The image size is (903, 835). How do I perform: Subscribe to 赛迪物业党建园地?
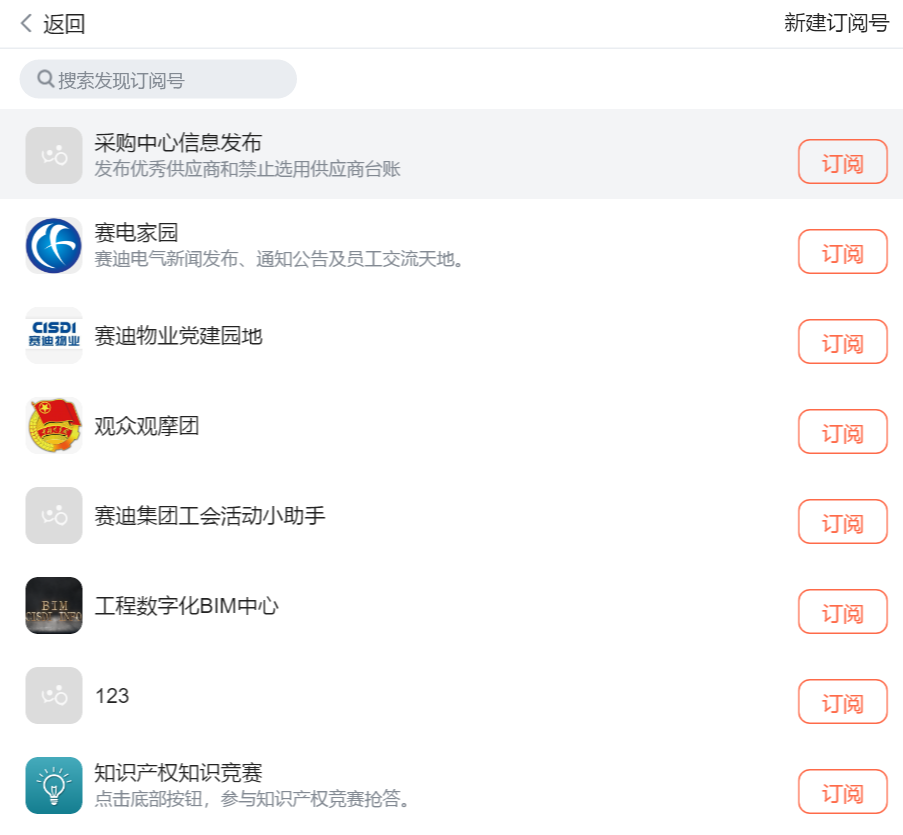842,342
